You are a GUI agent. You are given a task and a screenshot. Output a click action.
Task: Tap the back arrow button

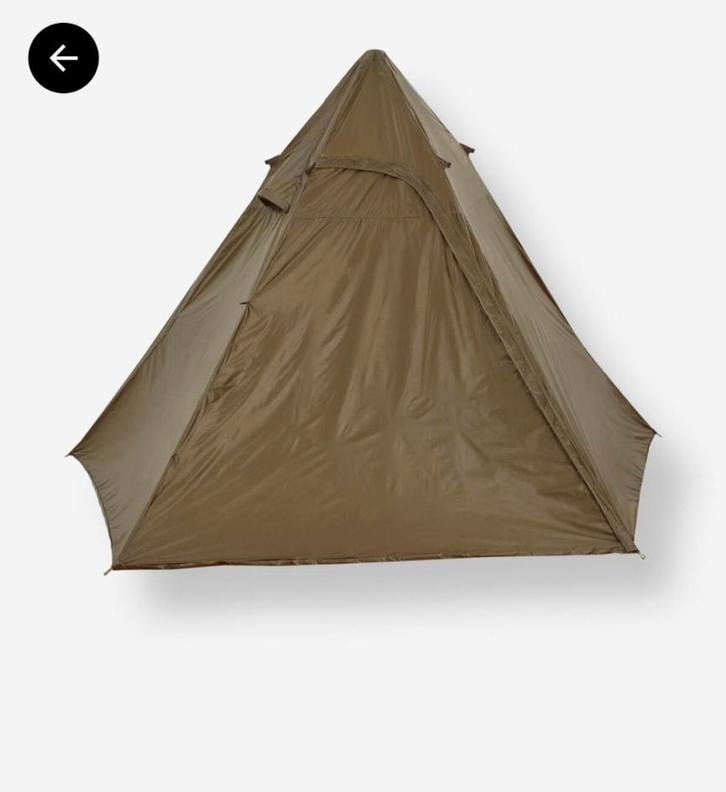pos(63,58)
